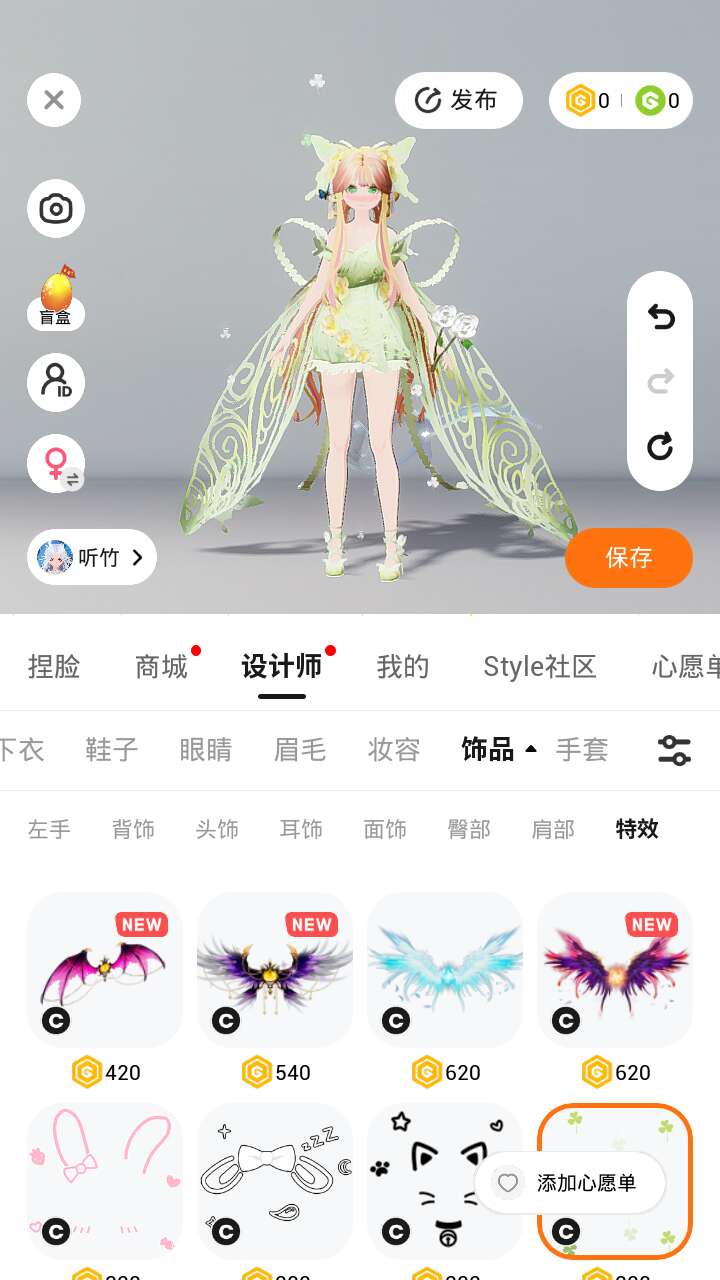Add the item via 添加心愿单
Screen dimensions: 720x1280
571,1183
